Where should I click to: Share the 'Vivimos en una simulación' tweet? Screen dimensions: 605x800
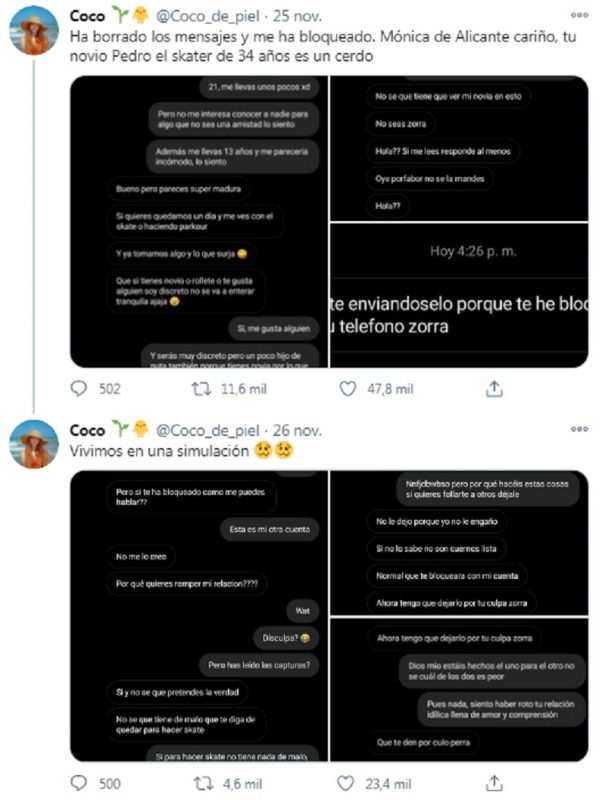coord(493,783)
